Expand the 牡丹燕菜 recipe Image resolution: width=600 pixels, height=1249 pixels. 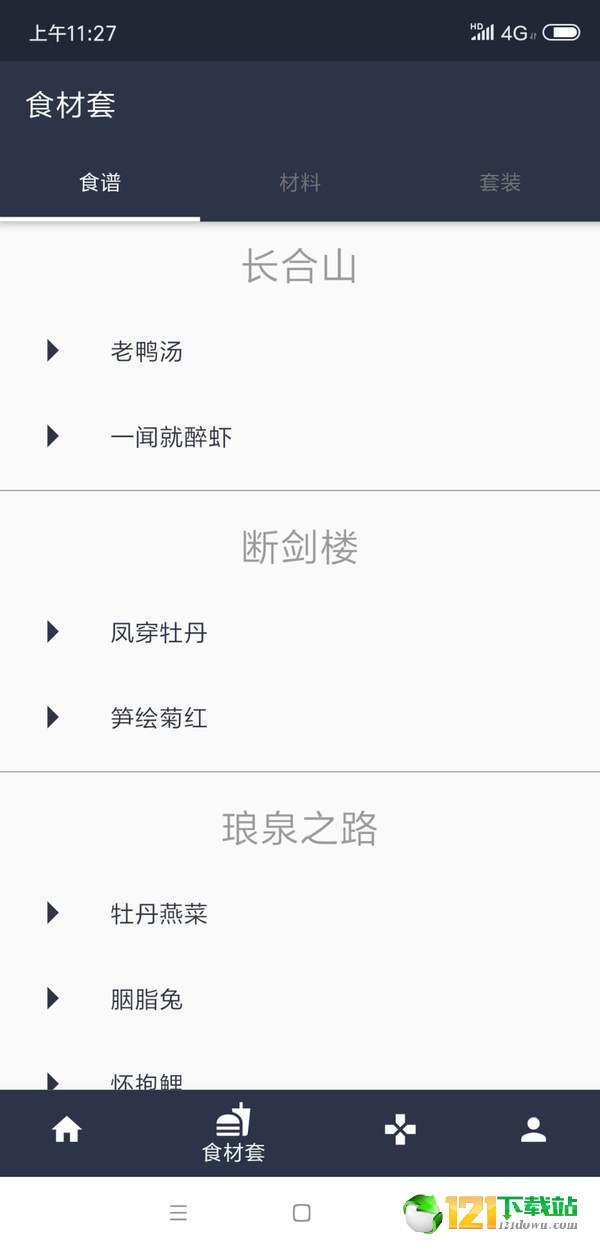coord(300,913)
